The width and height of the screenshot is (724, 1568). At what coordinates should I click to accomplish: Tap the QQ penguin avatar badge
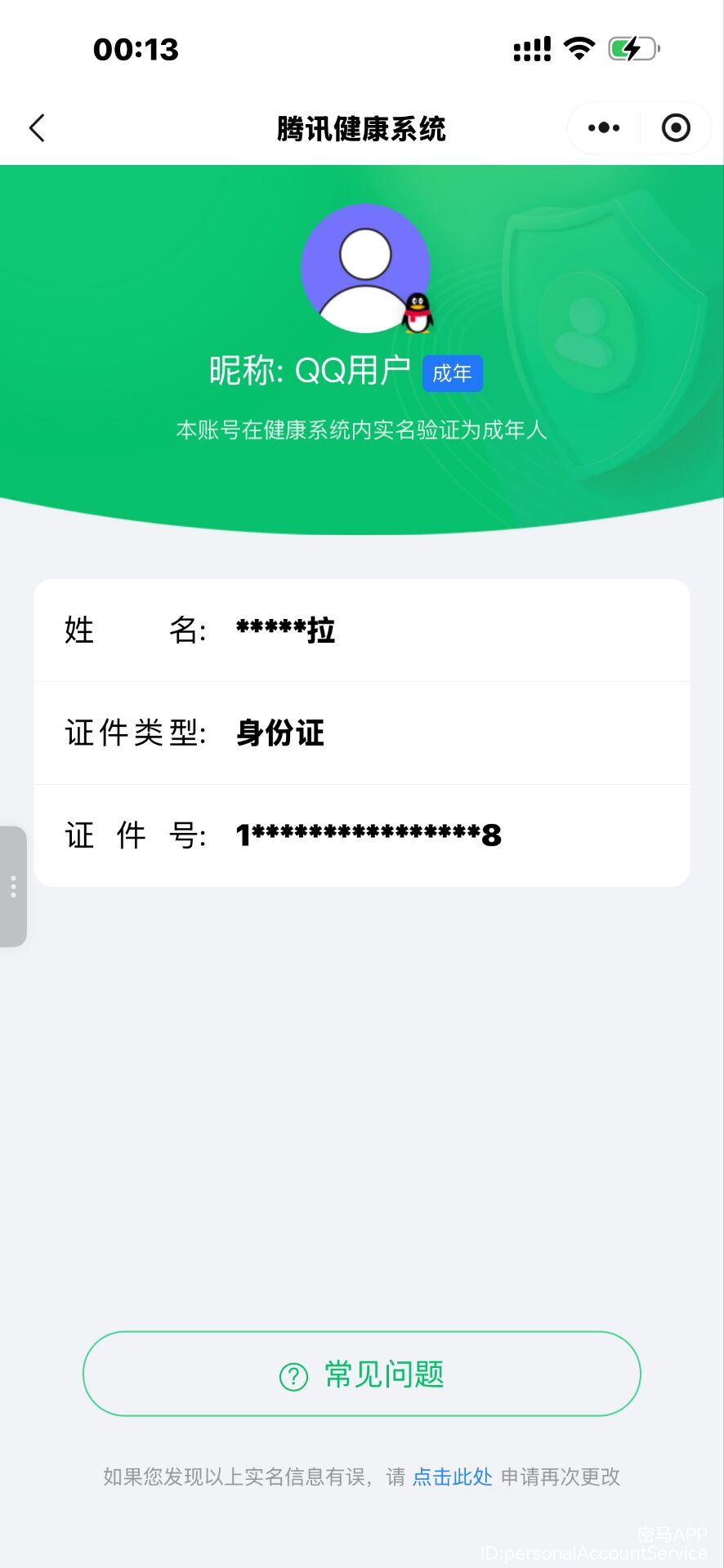[x=417, y=314]
